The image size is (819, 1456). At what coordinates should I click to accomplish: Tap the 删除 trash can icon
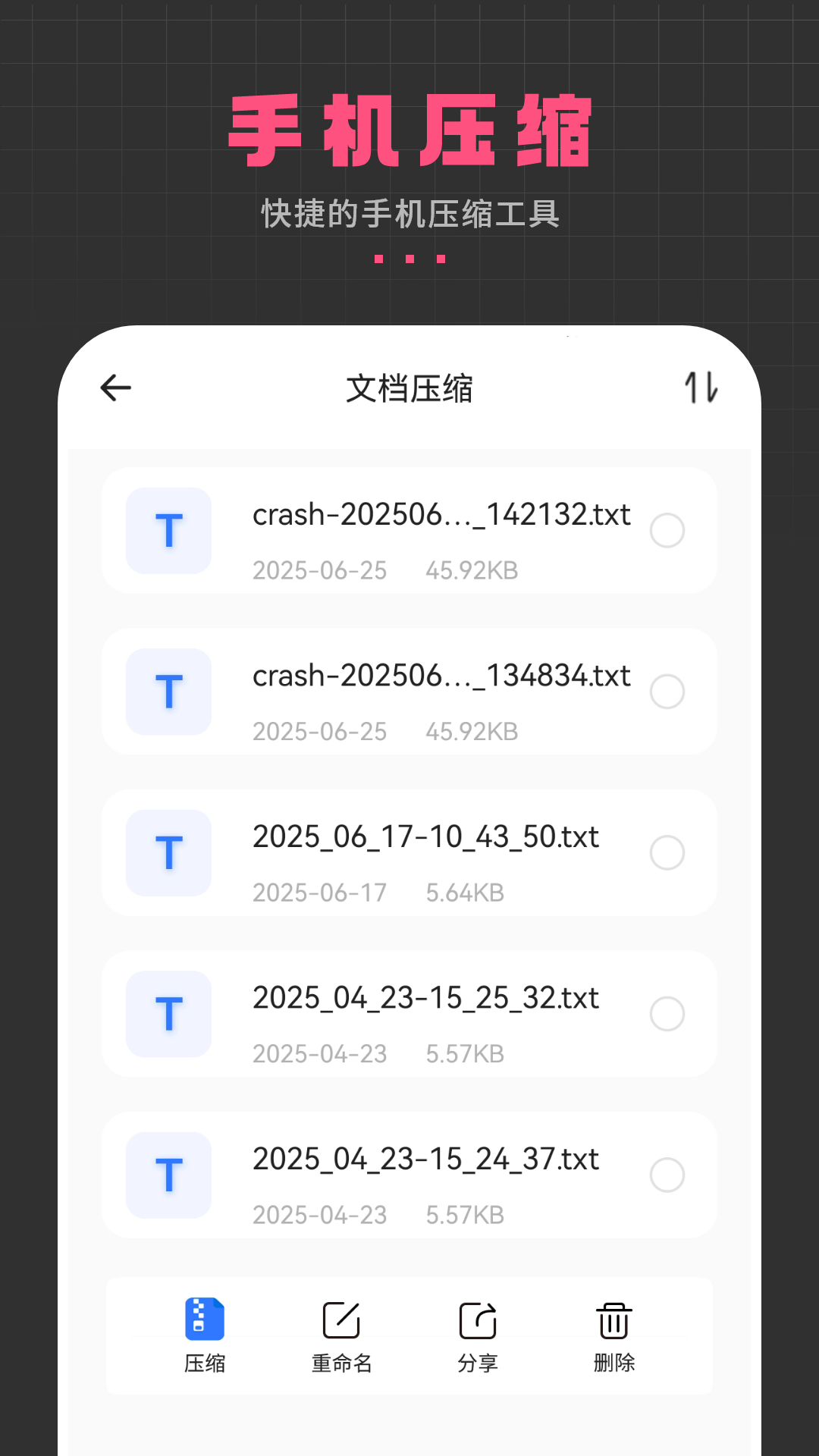pos(613,1318)
